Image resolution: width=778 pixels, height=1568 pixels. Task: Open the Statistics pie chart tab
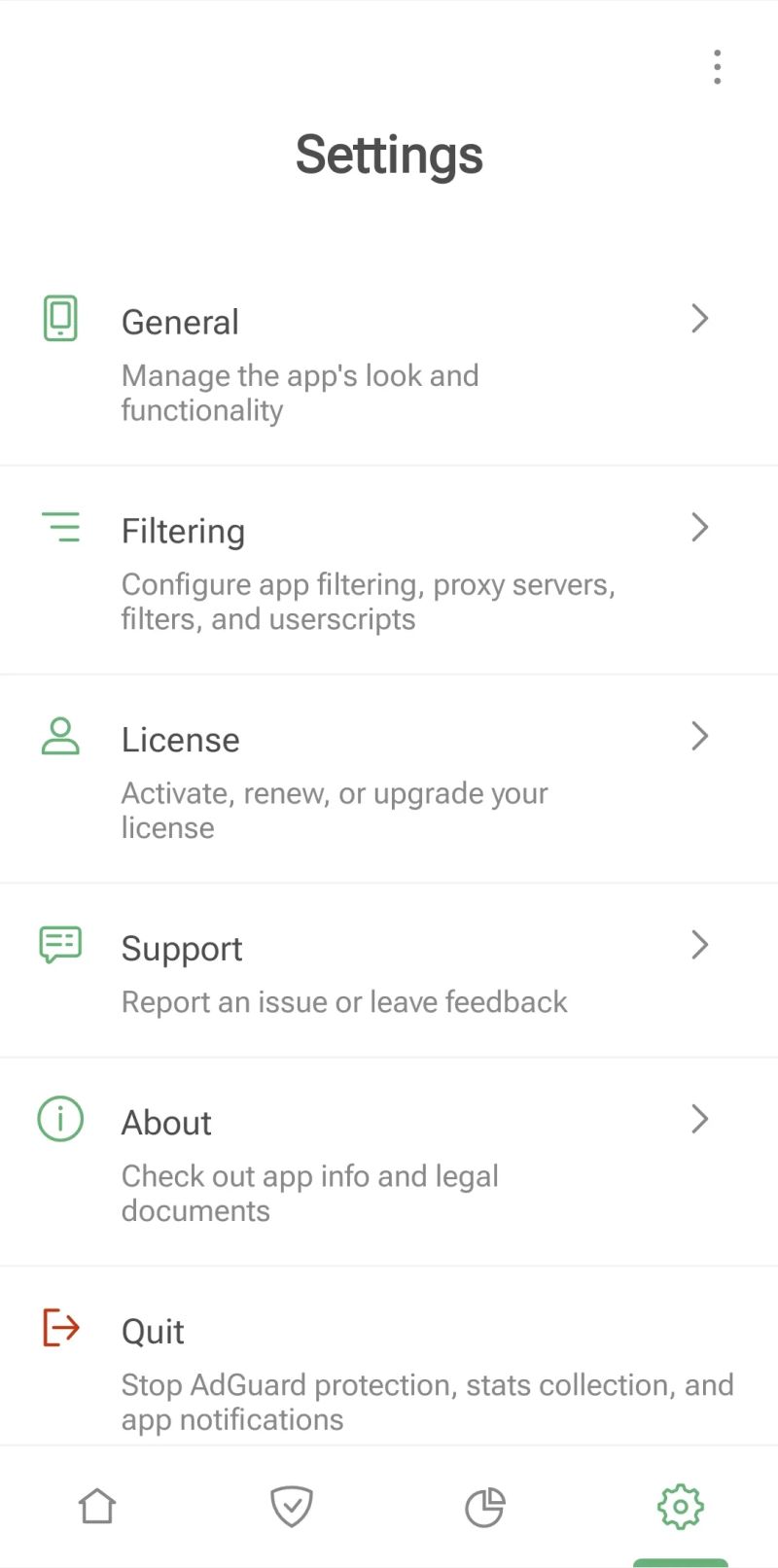coord(485,1506)
